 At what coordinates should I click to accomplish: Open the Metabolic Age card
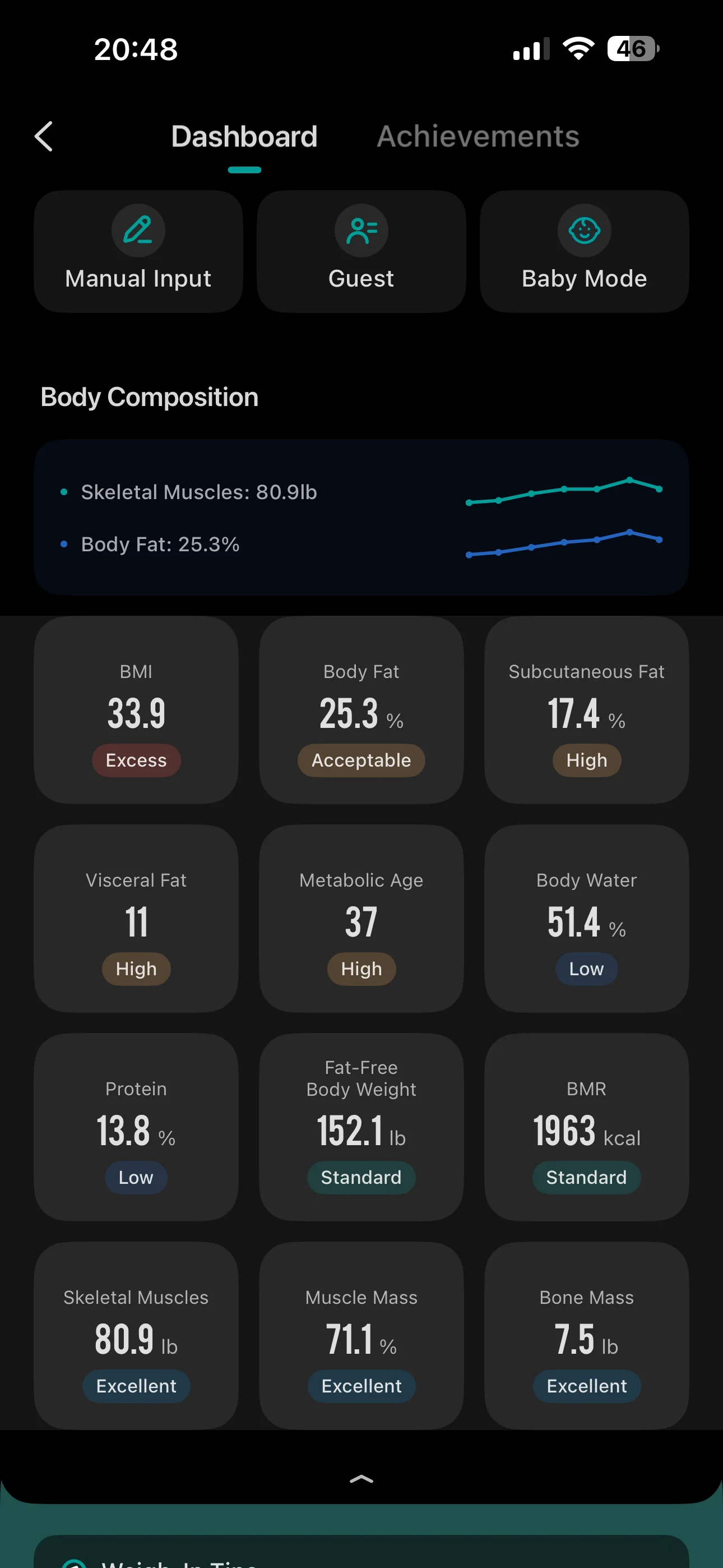pos(361,919)
